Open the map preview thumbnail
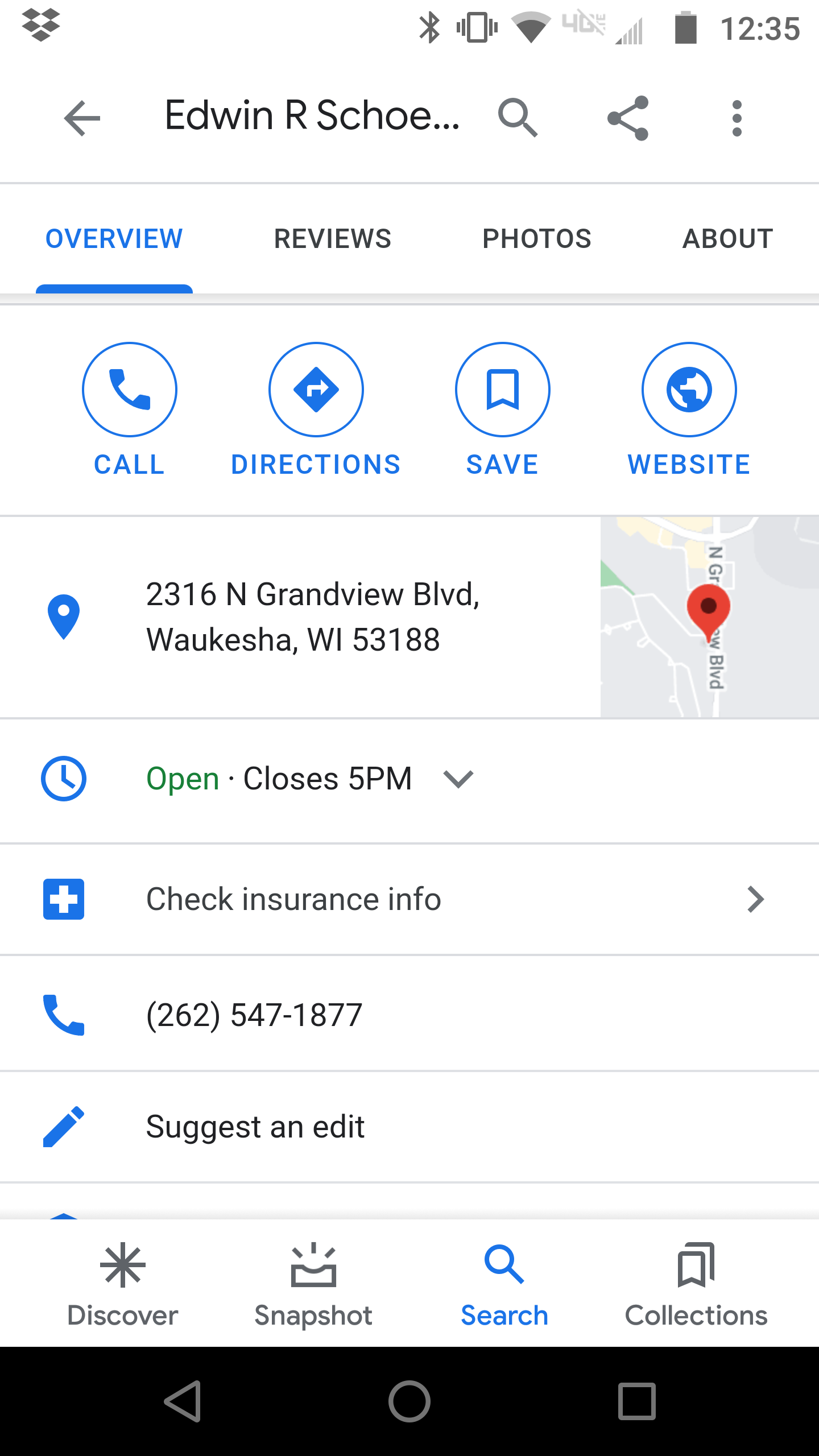The height and width of the screenshot is (1456, 819). point(709,617)
